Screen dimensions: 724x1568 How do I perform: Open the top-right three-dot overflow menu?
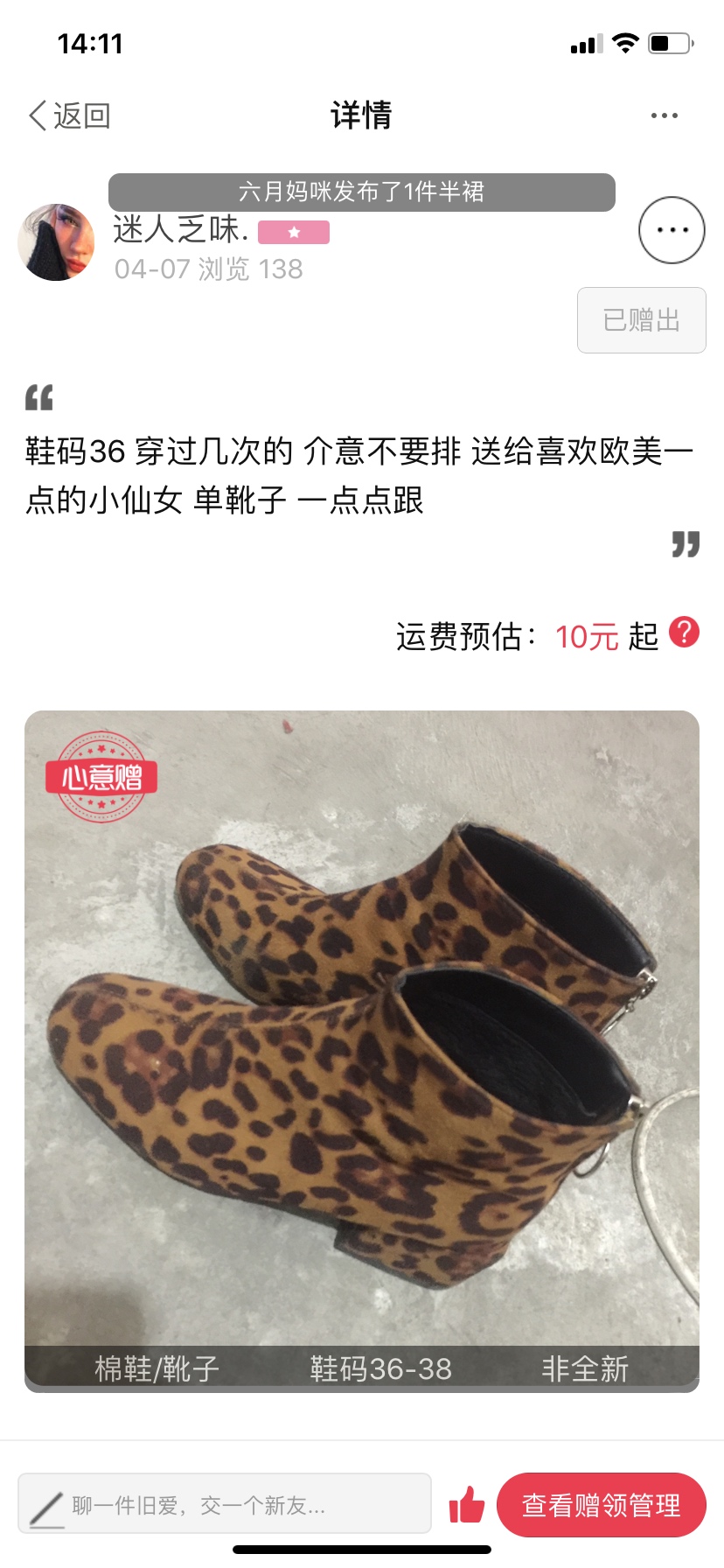[664, 115]
